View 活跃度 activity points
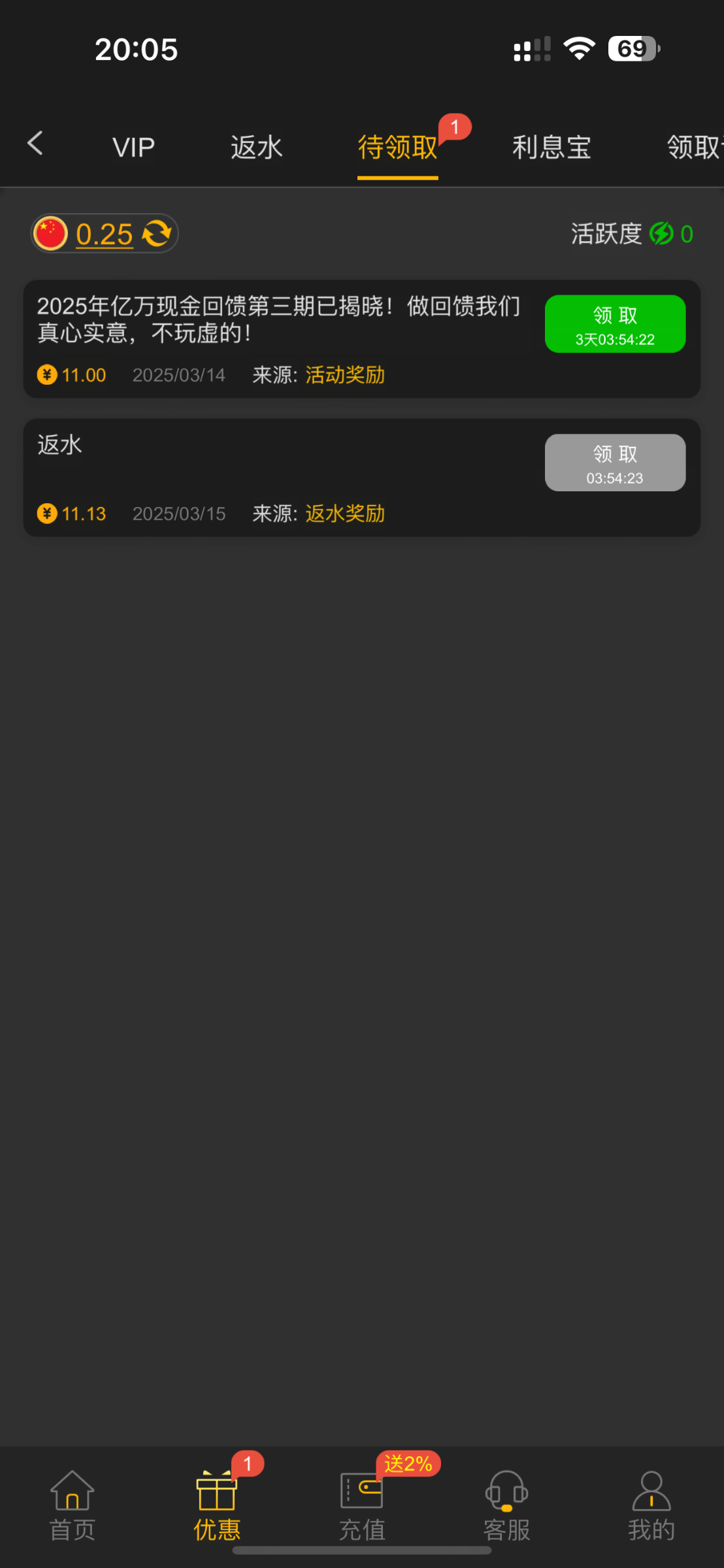Image resolution: width=724 pixels, height=1568 pixels. 631,234
